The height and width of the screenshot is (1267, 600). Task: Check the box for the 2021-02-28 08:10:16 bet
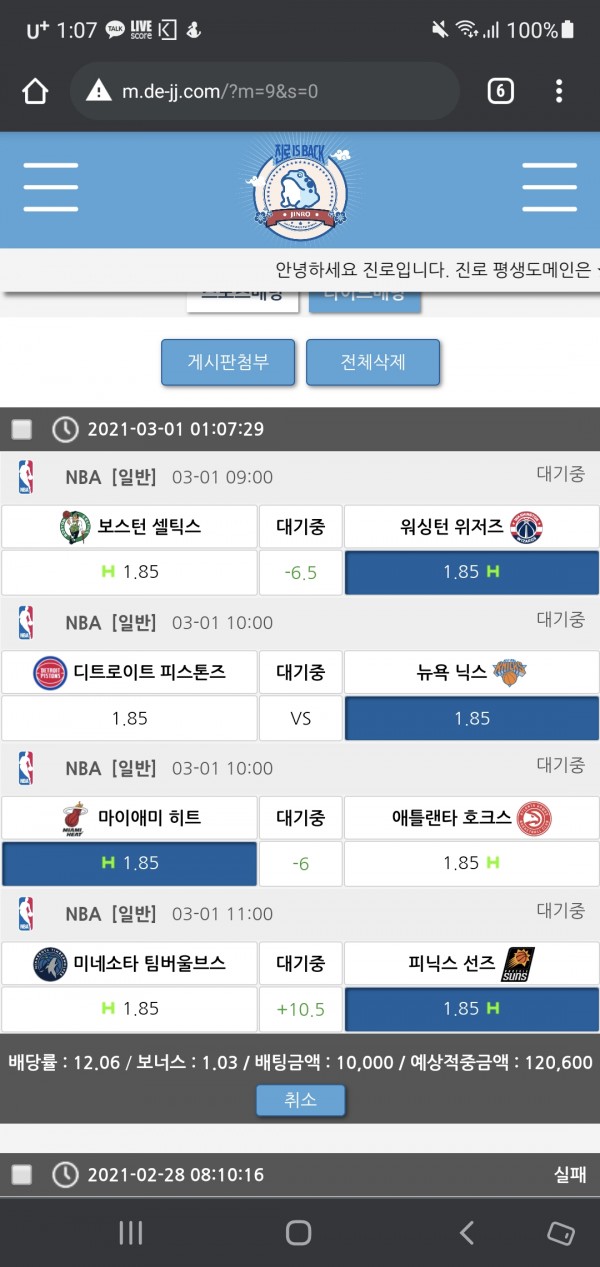pos(22,1174)
